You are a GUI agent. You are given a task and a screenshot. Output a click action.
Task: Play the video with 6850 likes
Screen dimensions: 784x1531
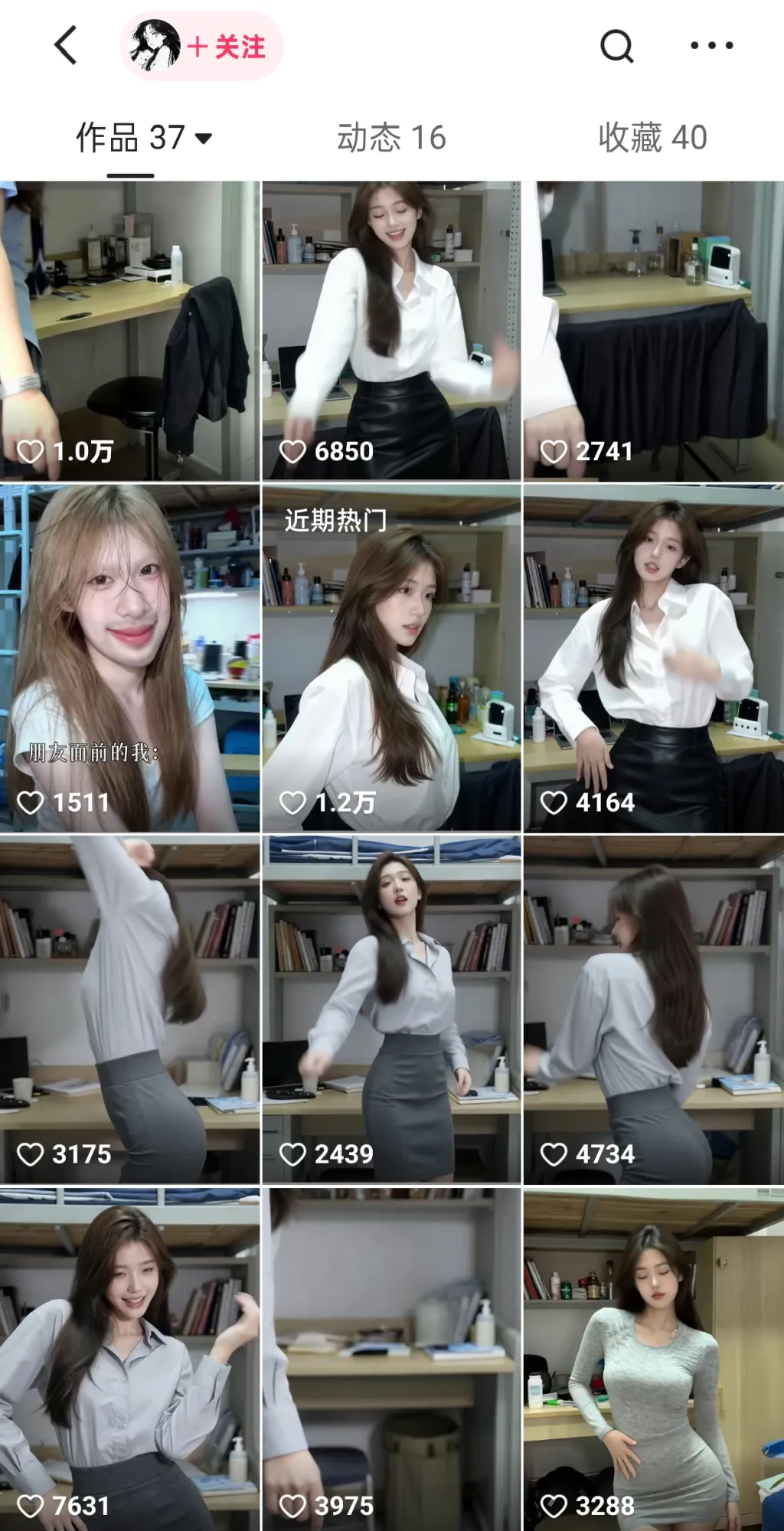[391, 331]
